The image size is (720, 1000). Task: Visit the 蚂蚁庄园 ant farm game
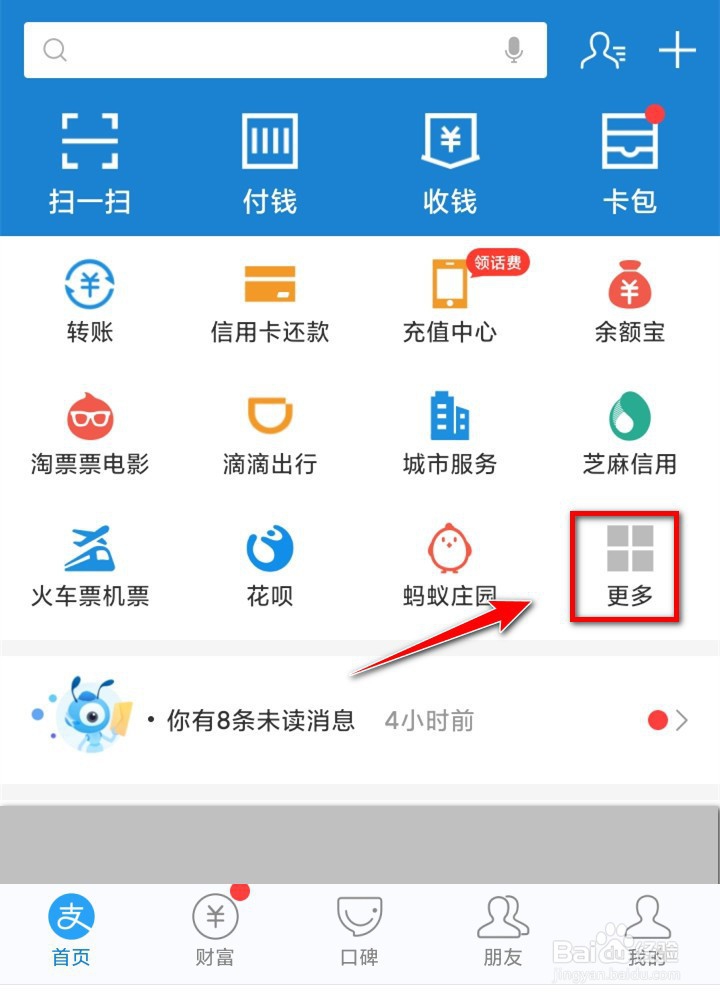[x=449, y=562]
